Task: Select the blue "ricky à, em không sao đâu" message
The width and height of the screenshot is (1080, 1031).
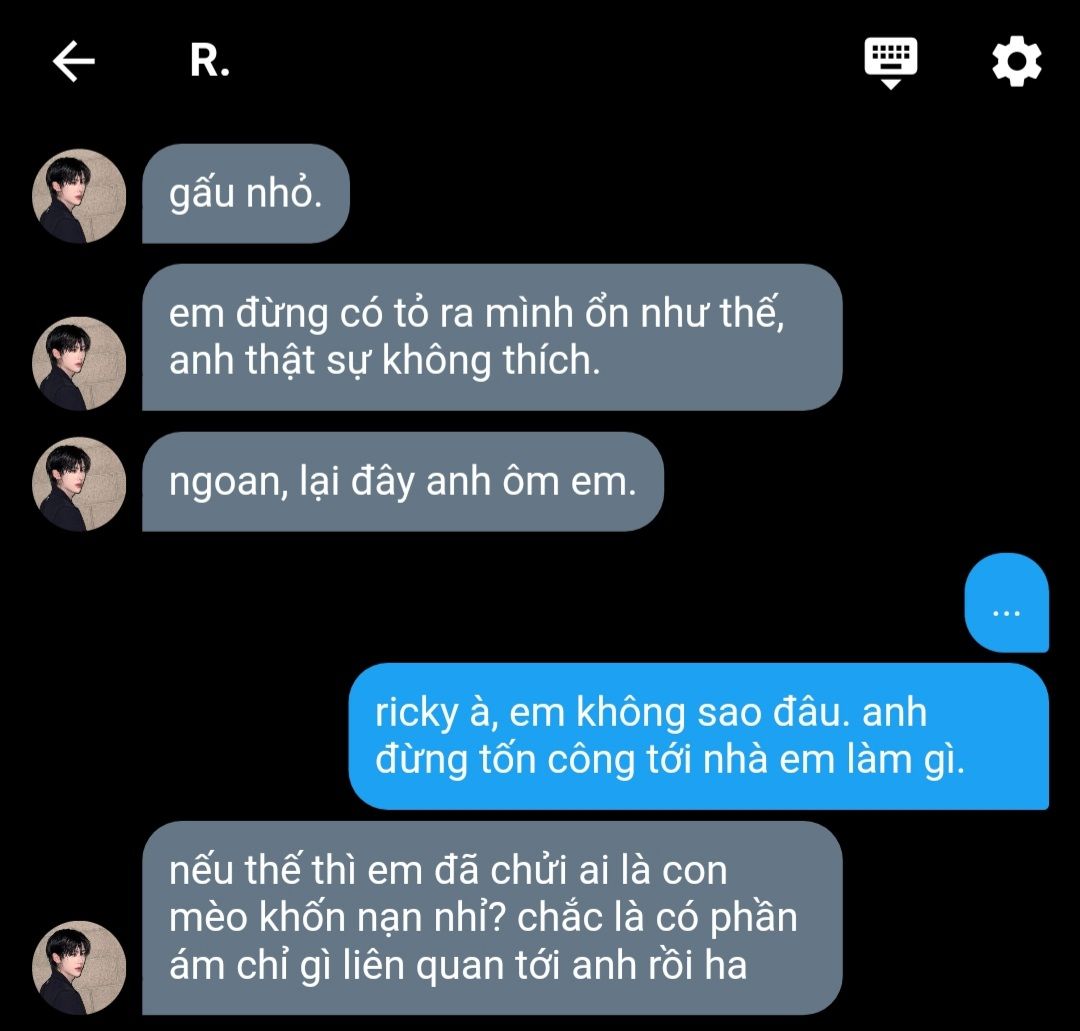Action: point(698,736)
